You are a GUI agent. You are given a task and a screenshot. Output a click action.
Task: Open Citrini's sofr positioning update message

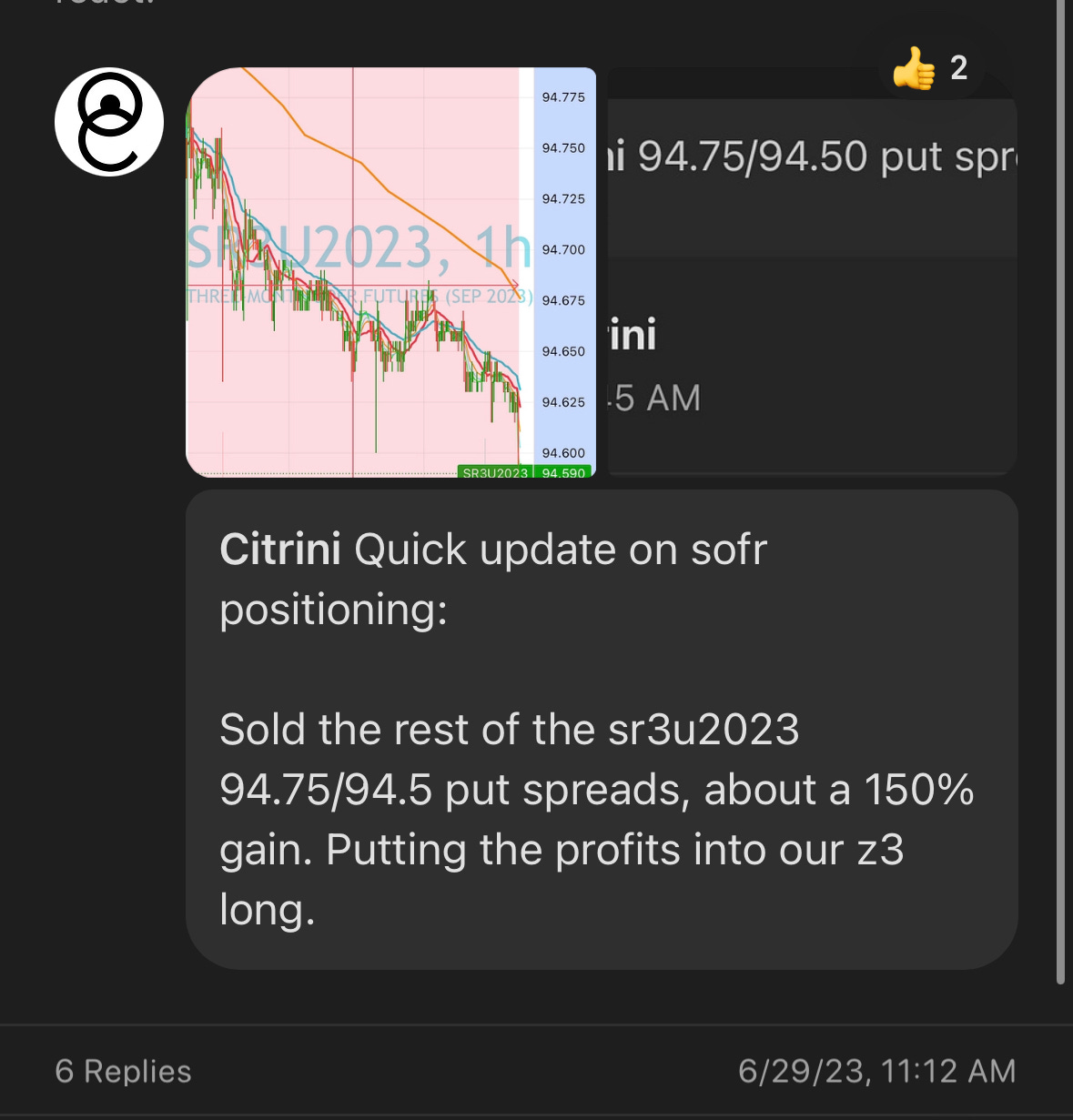pyautogui.click(x=601, y=729)
